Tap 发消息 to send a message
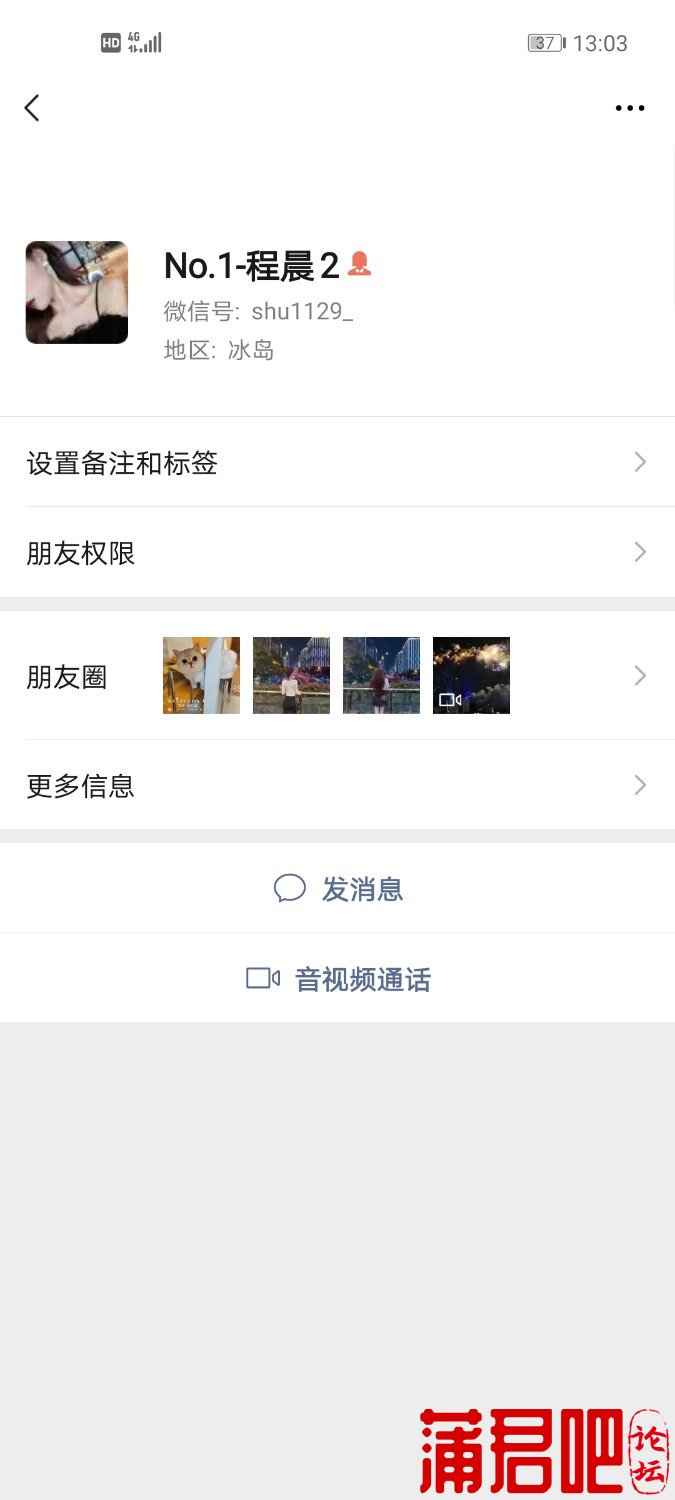The width and height of the screenshot is (675, 1500). tap(338, 888)
